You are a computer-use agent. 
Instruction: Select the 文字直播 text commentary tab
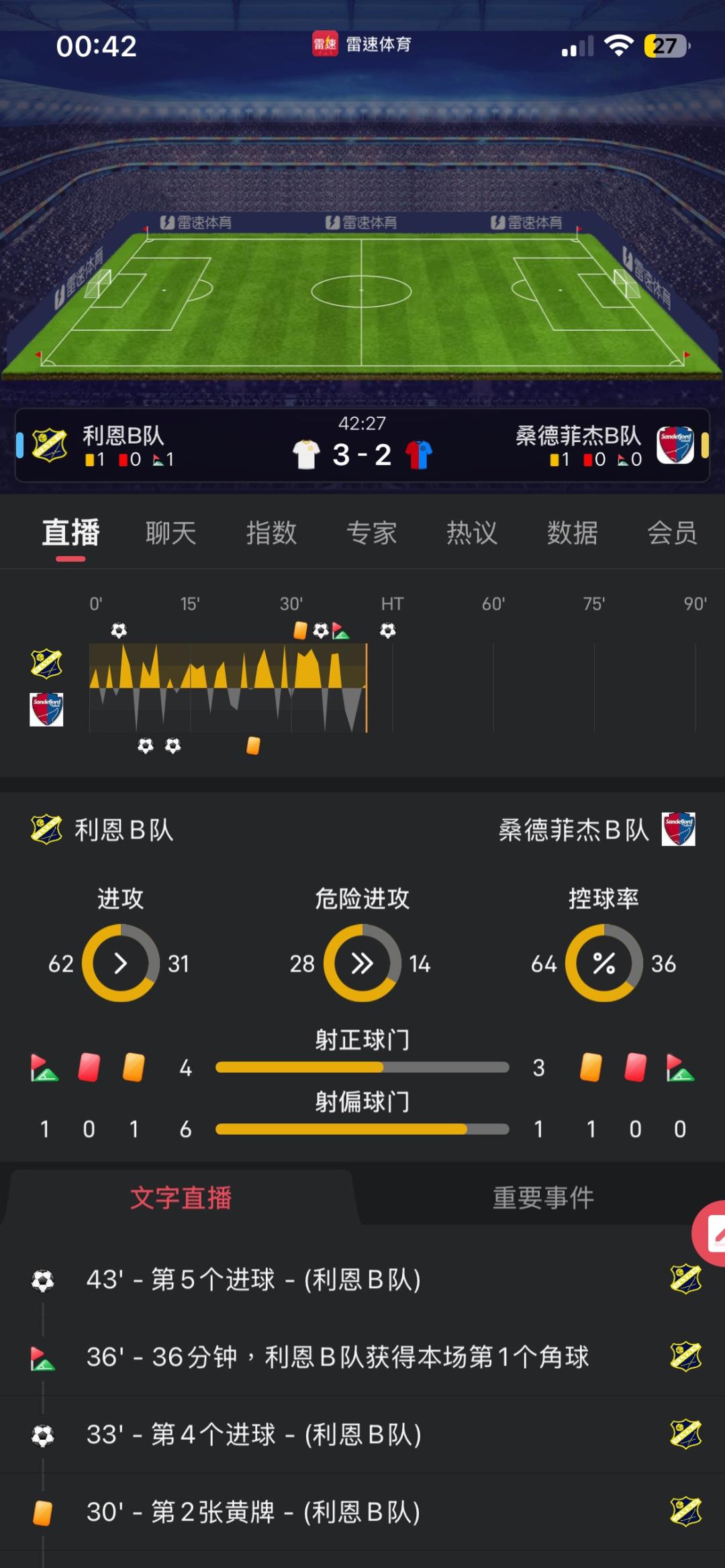[181, 1198]
